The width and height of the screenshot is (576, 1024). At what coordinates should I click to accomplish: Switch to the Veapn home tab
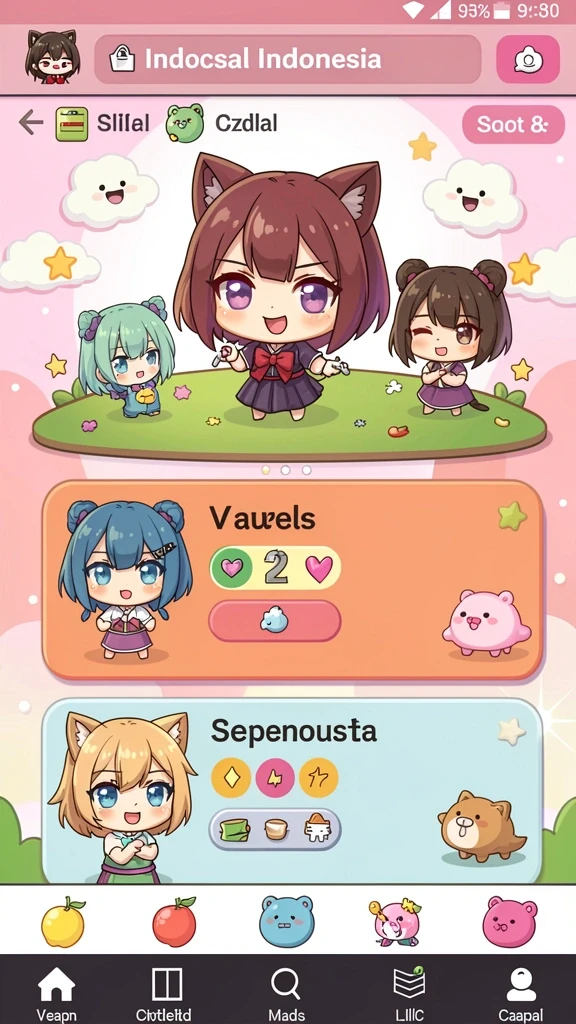pos(56,992)
